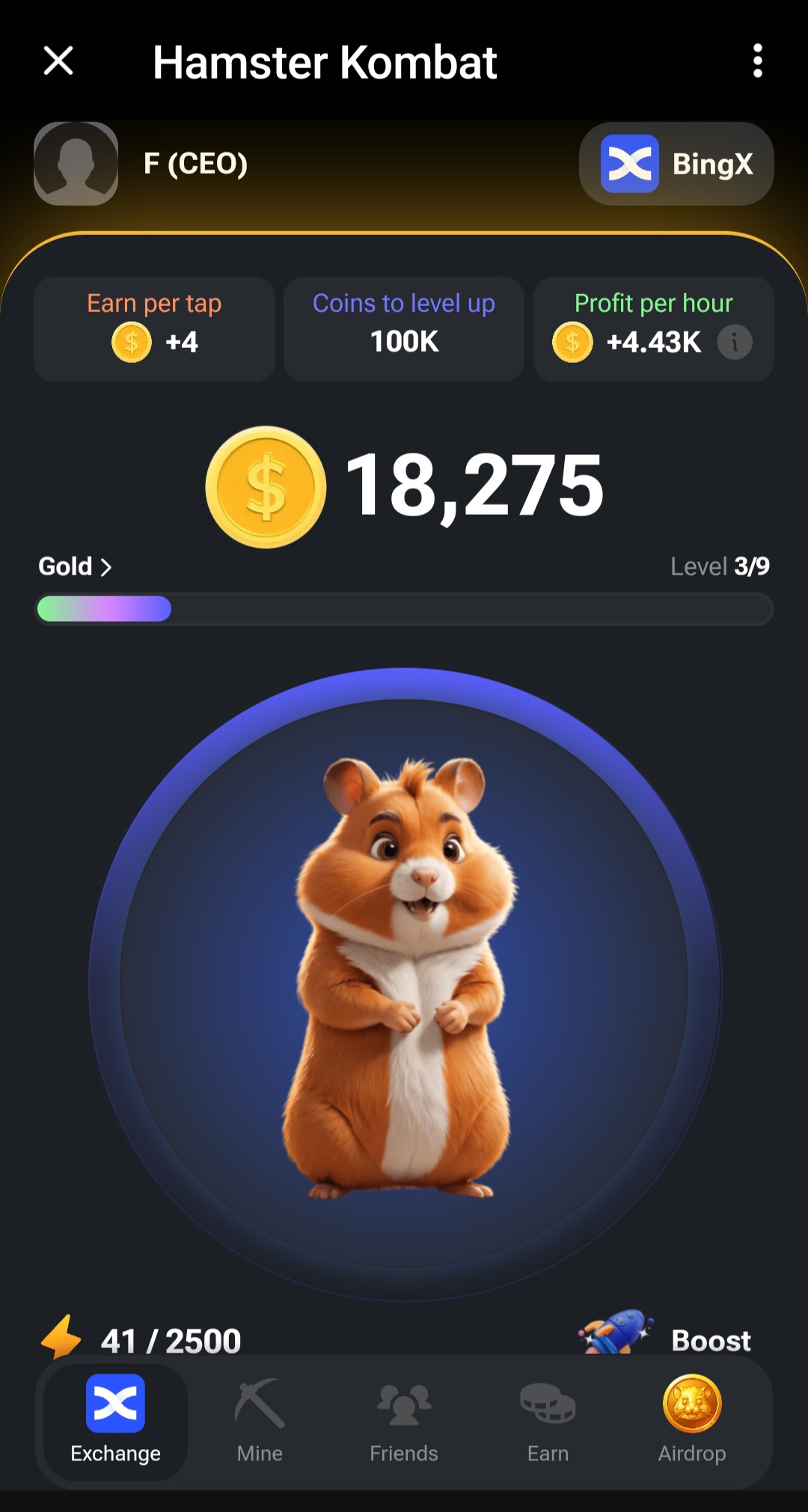808x1512 pixels.
Task: Open the three-dot overflow menu
Action: click(757, 61)
